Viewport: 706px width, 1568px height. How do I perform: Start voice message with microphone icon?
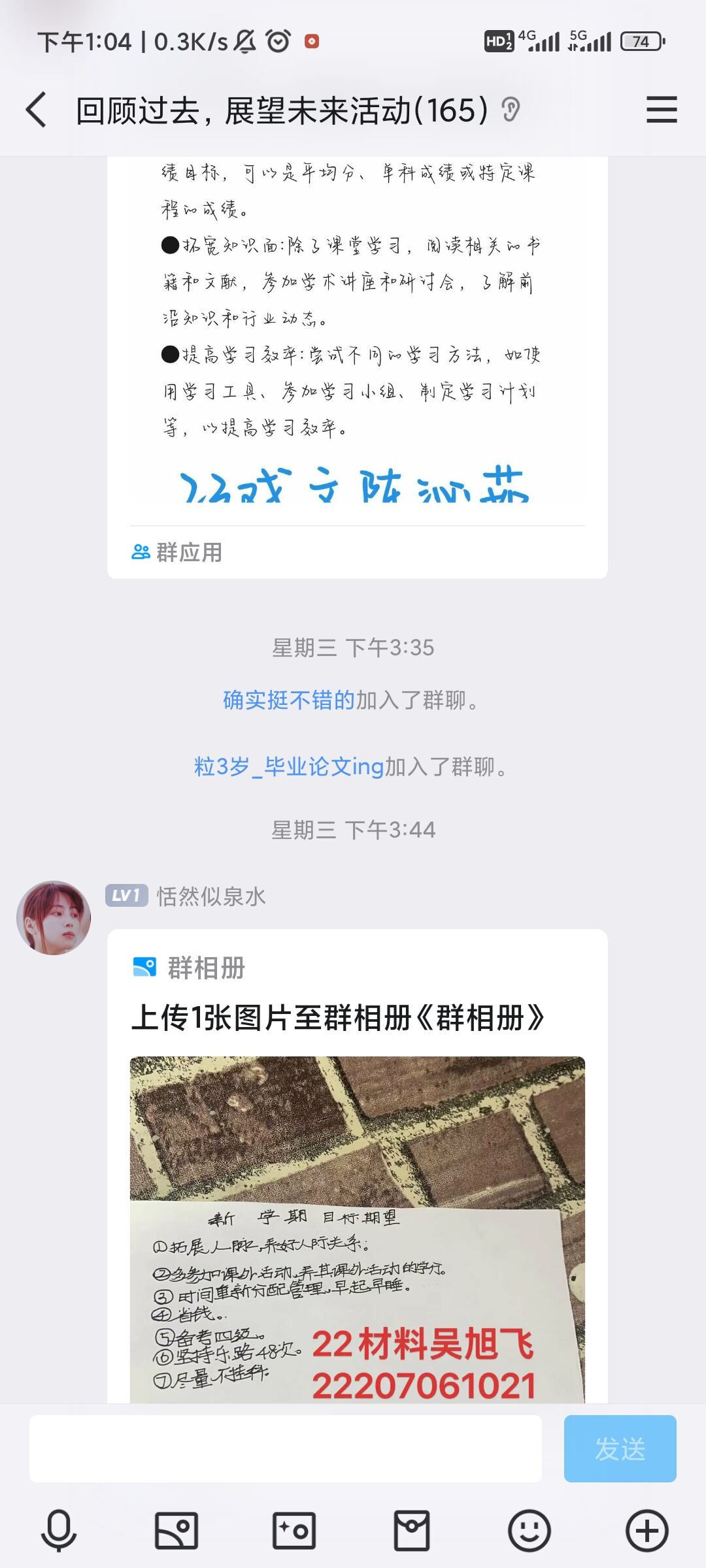pos(59,1530)
